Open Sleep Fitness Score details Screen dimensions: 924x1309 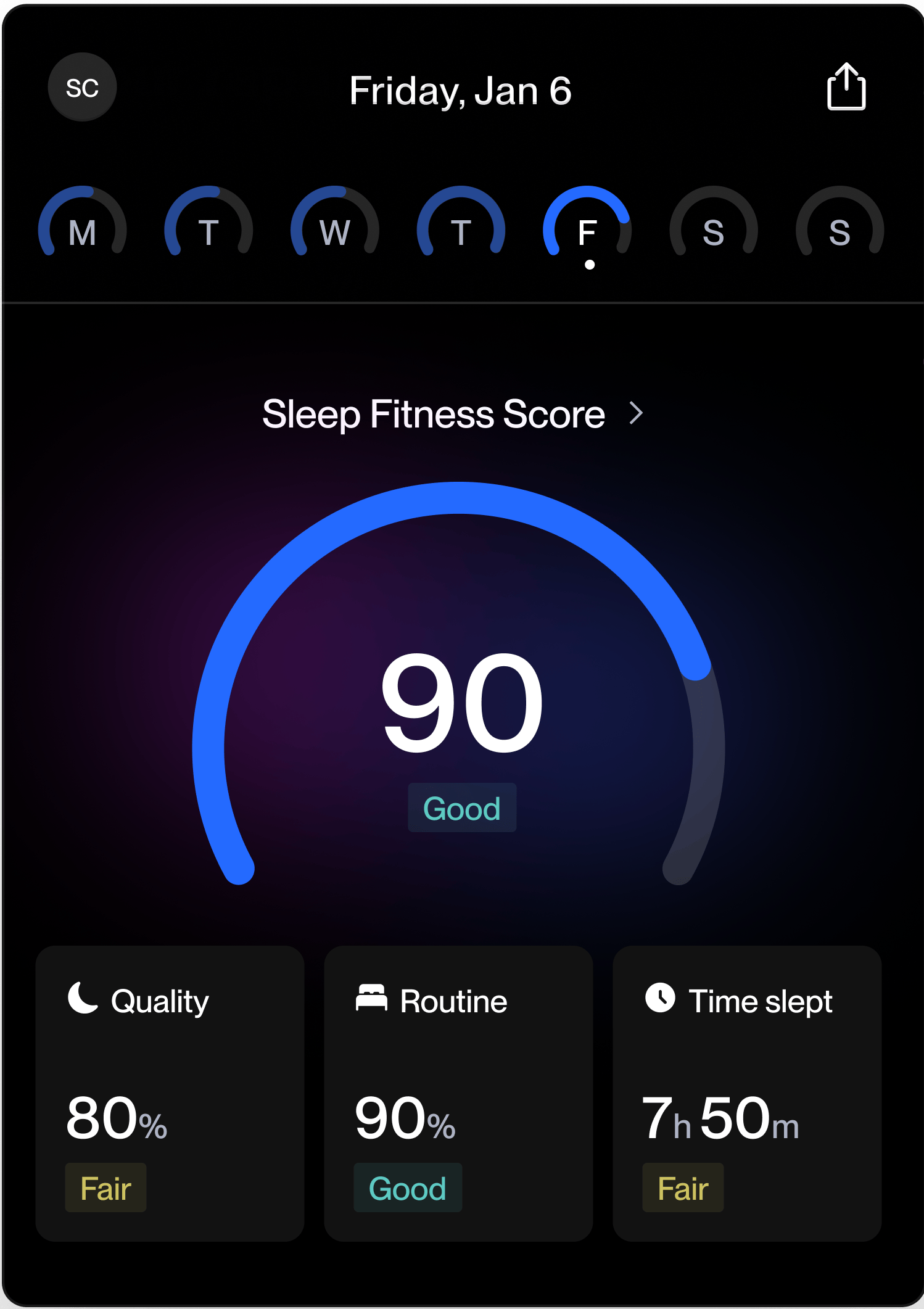pyautogui.click(x=453, y=414)
